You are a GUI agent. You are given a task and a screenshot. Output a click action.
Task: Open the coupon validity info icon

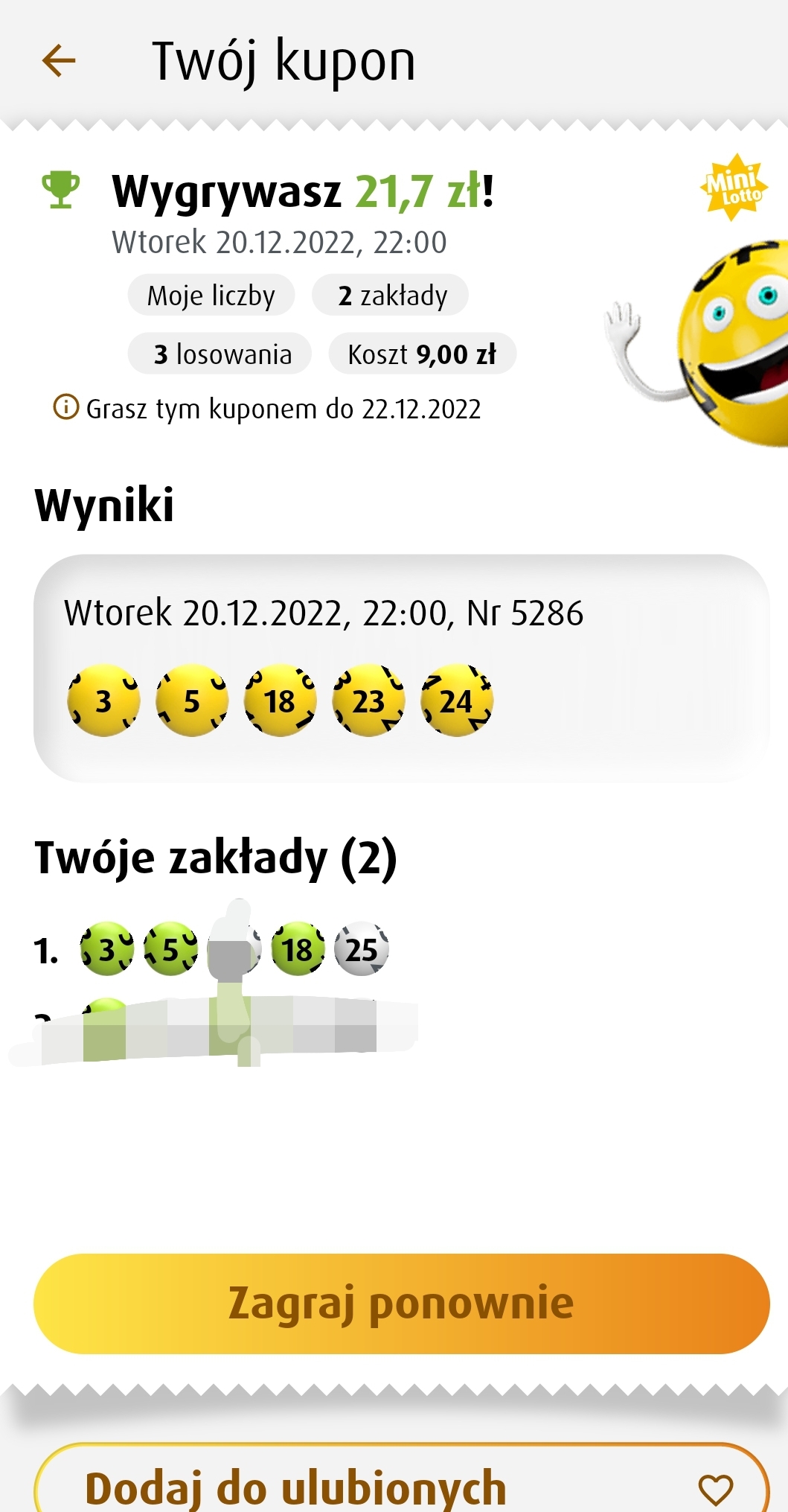[x=65, y=407]
